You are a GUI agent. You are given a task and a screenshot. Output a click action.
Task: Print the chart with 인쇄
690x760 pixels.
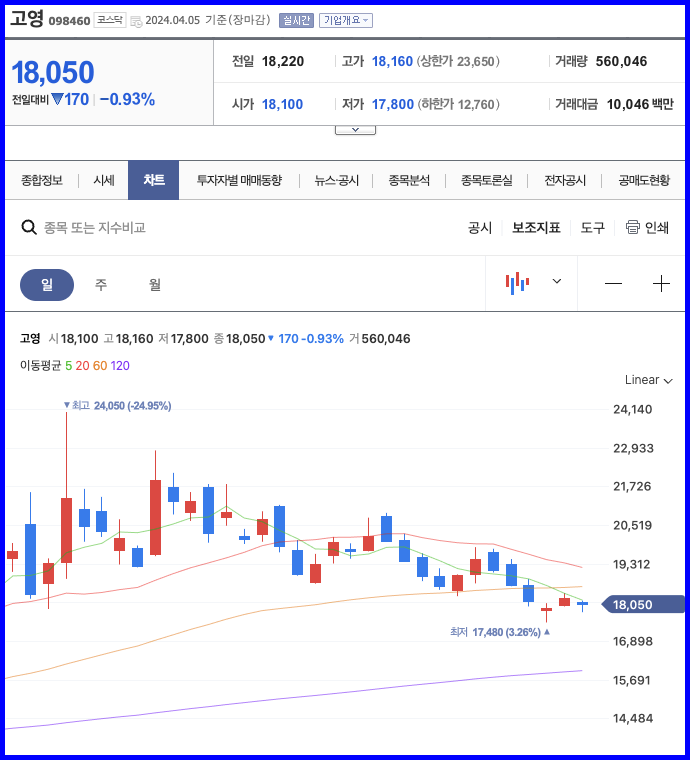tap(647, 227)
